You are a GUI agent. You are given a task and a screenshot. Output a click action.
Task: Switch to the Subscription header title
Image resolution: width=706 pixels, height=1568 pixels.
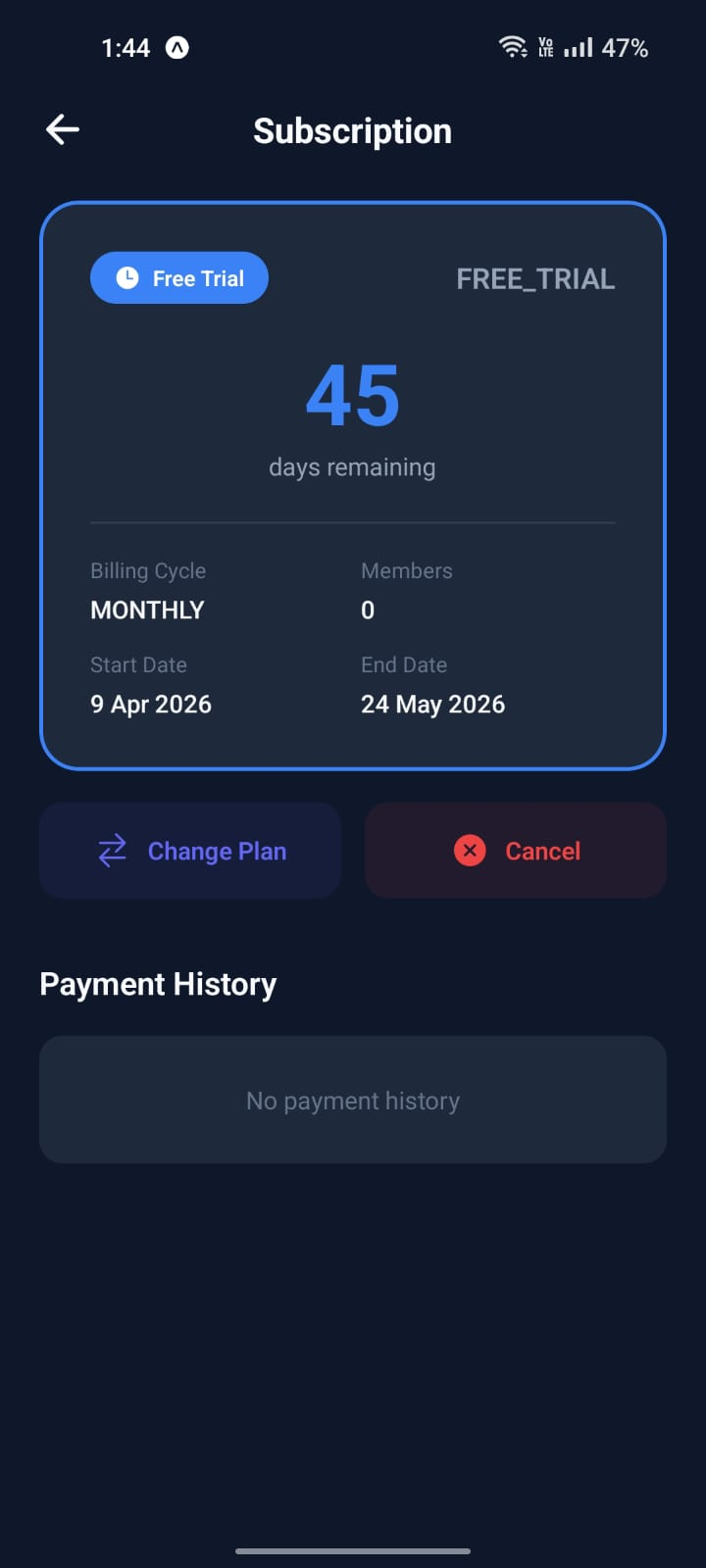[353, 130]
